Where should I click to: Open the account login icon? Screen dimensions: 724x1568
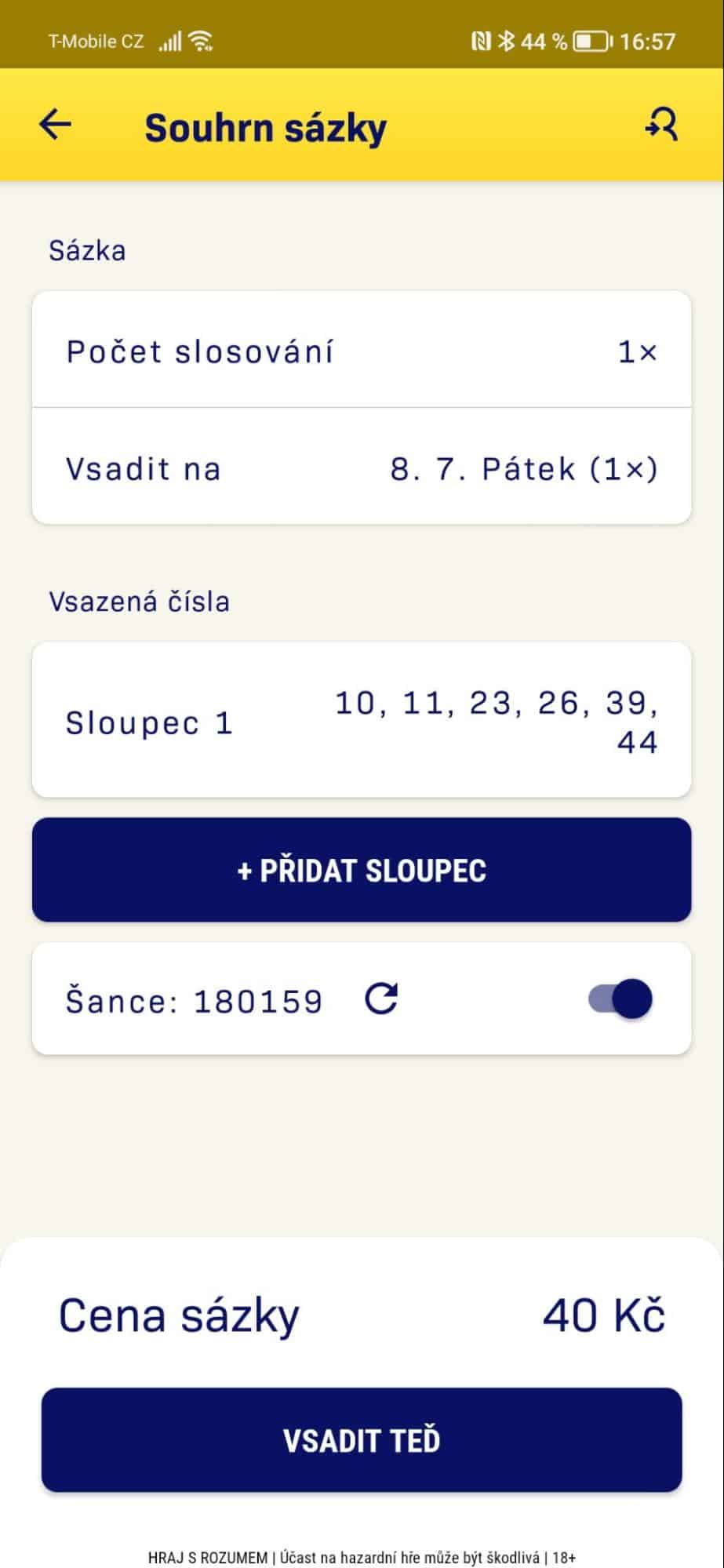click(x=661, y=125)
